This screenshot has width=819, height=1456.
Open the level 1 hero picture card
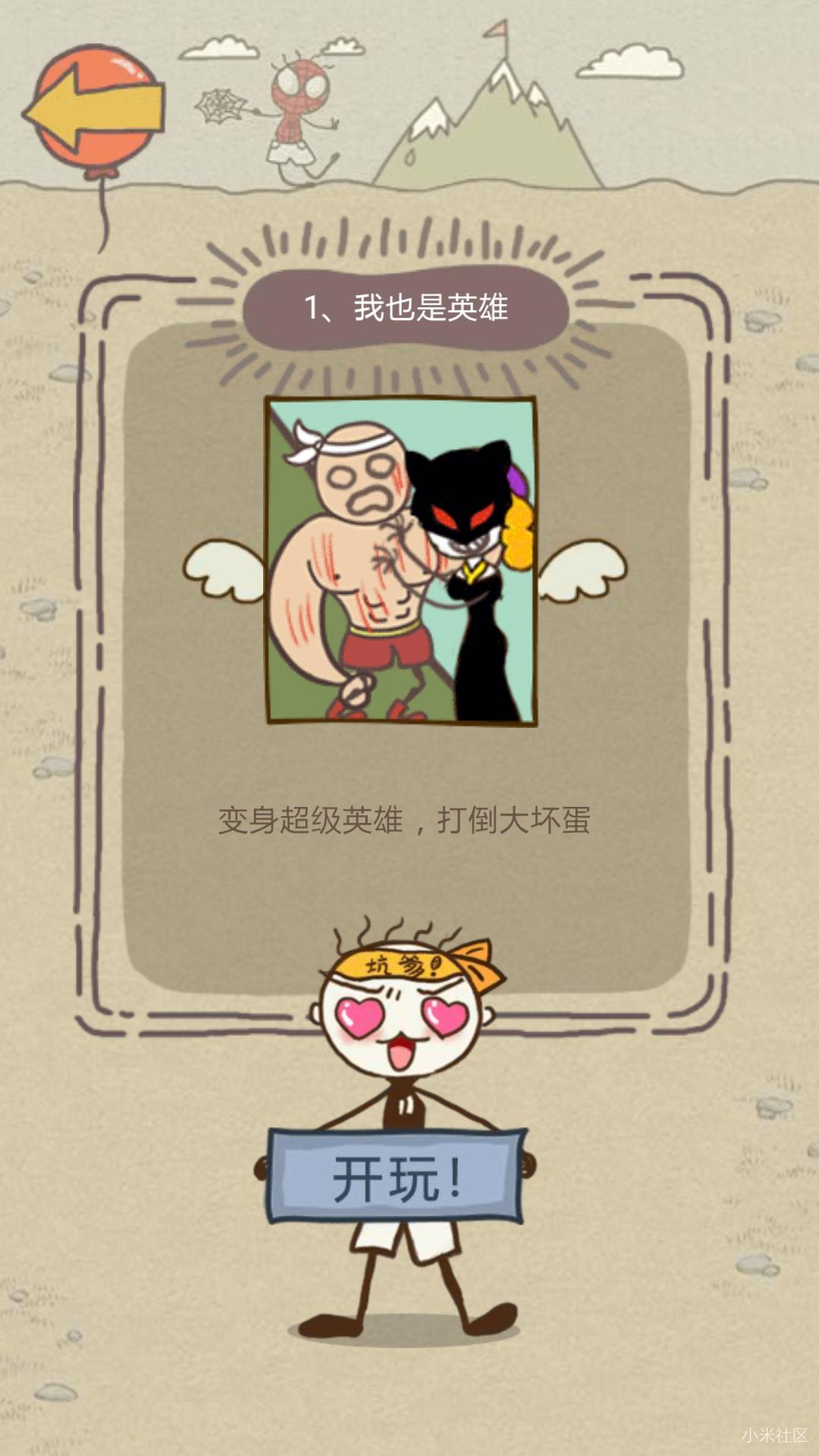coord(401,560)
